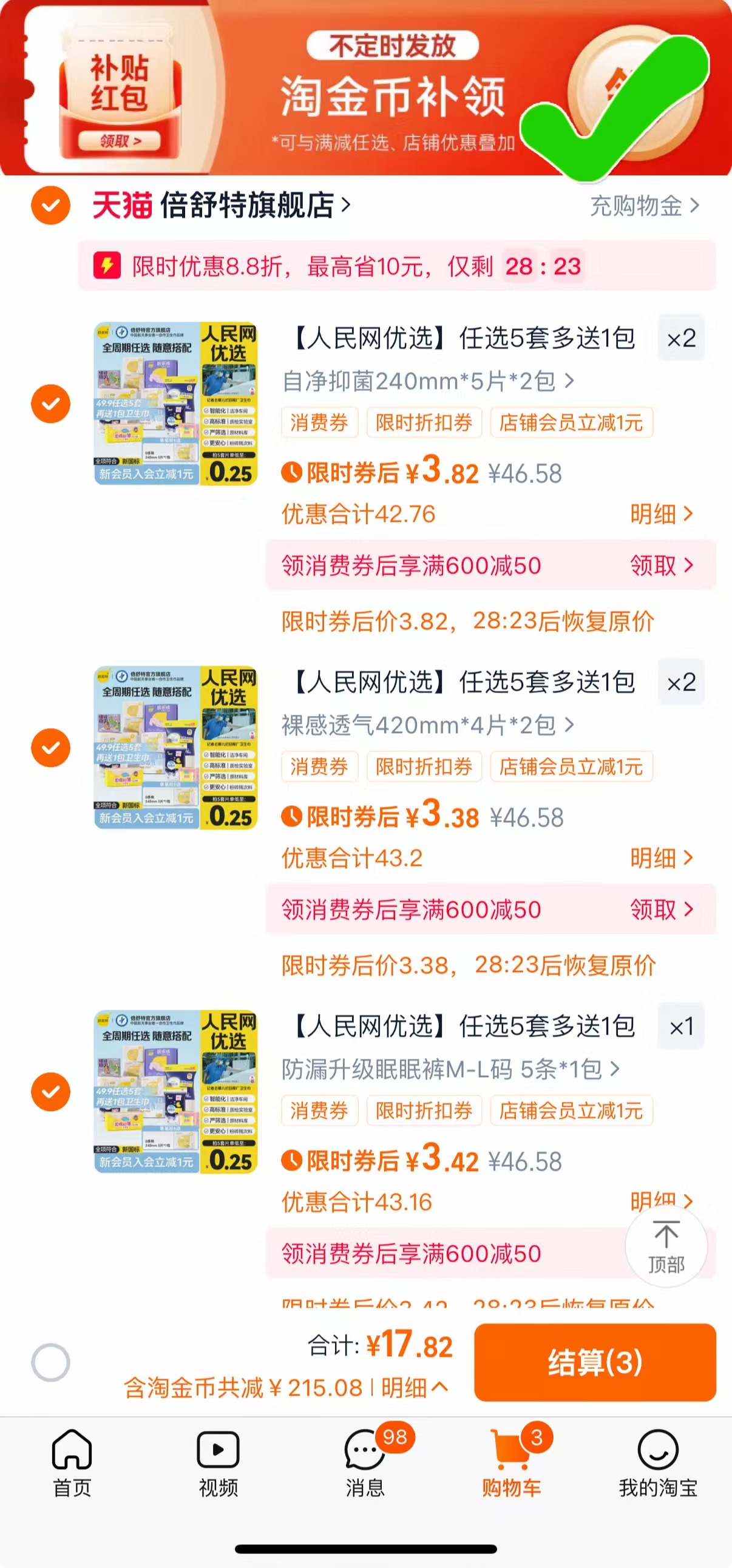This screenshot has width=732, height=1568.
Task: Click the 限时折扣券 tag
Action: point(424,422)
